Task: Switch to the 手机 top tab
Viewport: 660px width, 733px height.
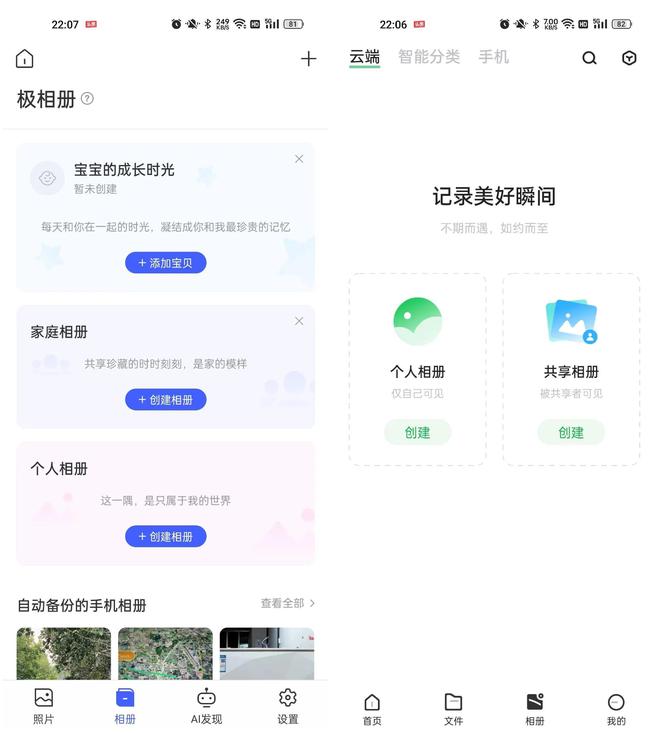Action: pyautogui.click(x=493, y=57)
